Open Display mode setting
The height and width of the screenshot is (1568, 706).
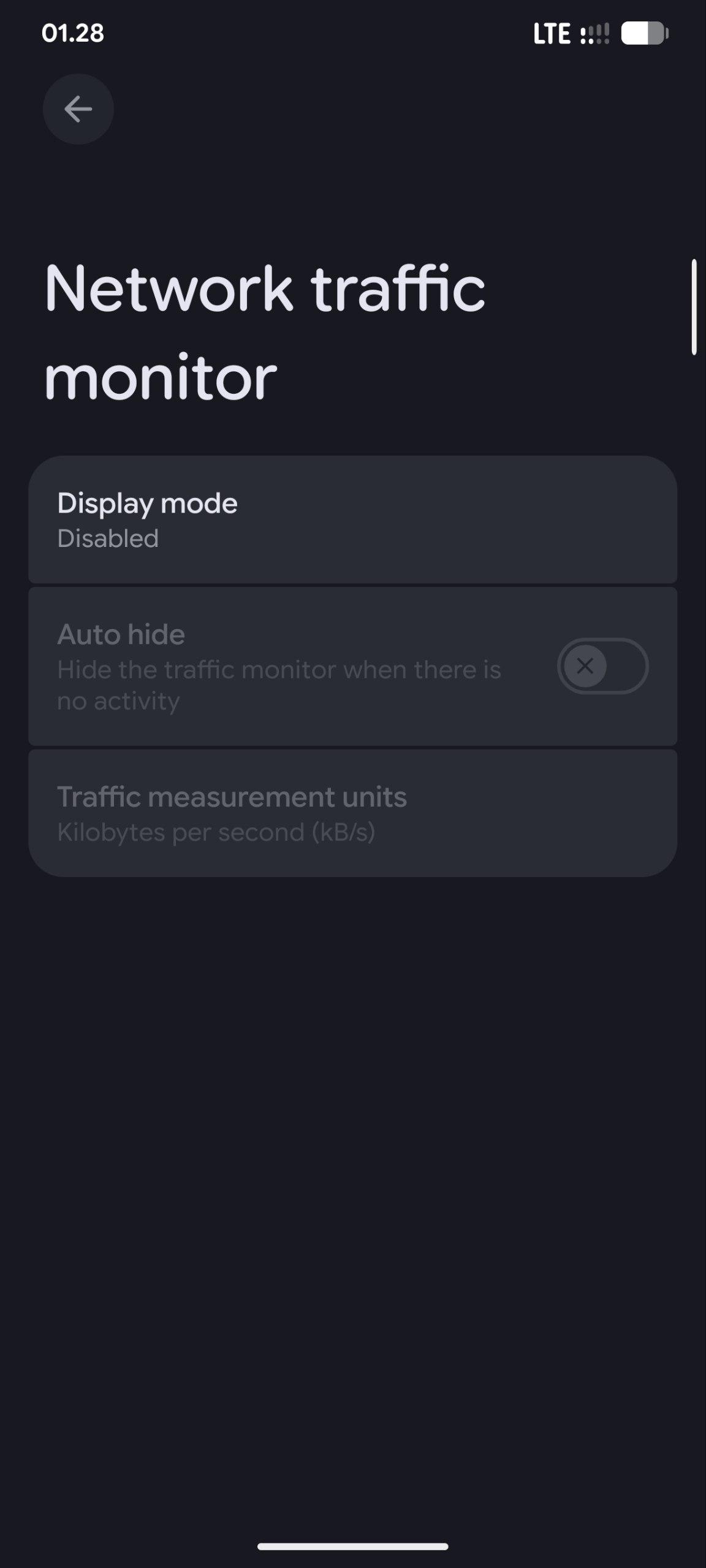[x=352, y=520]
